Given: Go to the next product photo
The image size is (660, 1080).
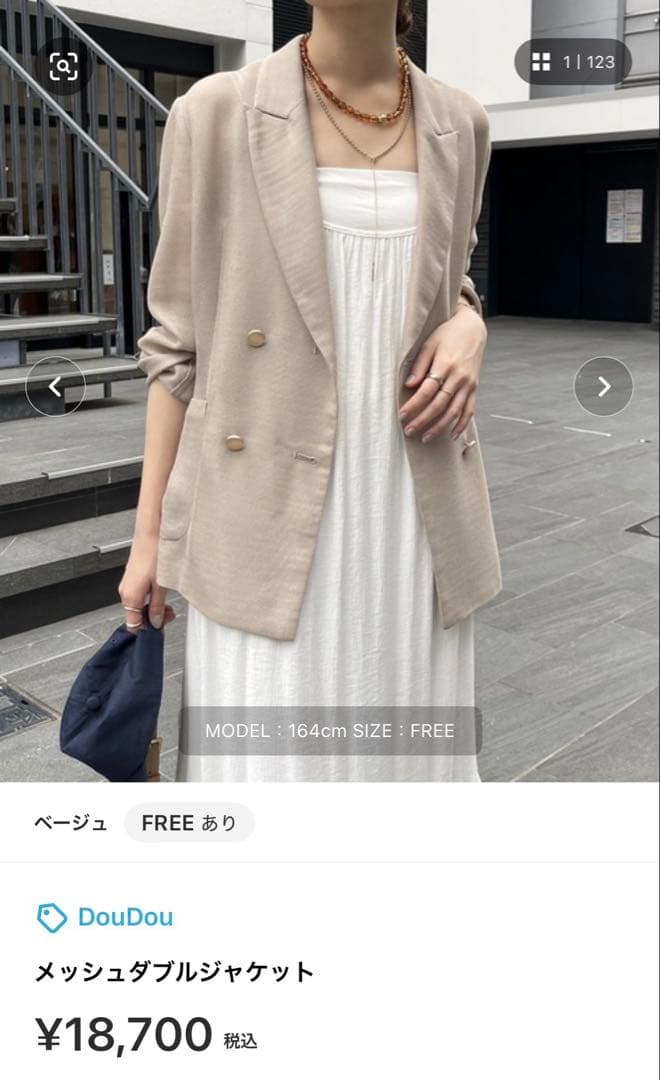Looking at the screenshot, I should [603, 386].
